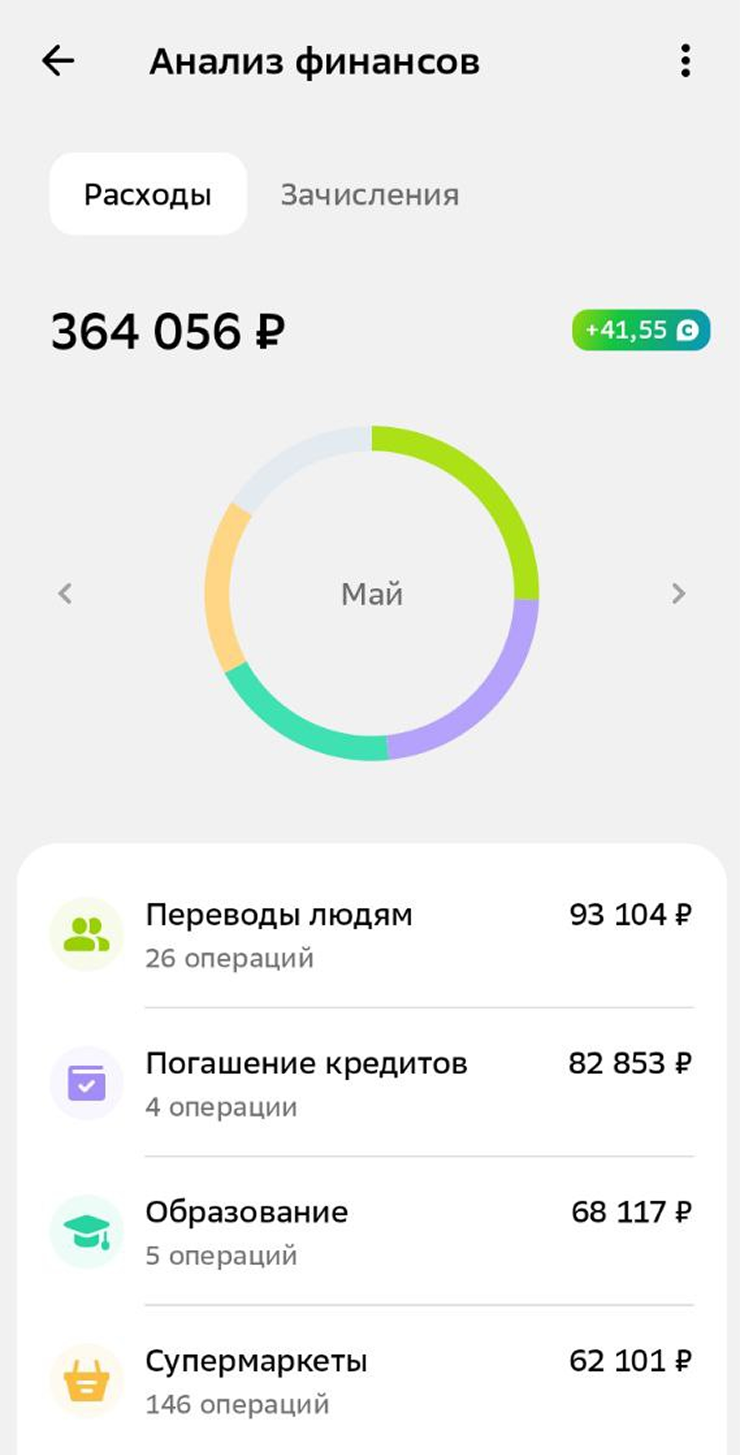This screenshot has height=1455, width=740.
Task: Select the Расходы tab
Action: pos(148,194)
